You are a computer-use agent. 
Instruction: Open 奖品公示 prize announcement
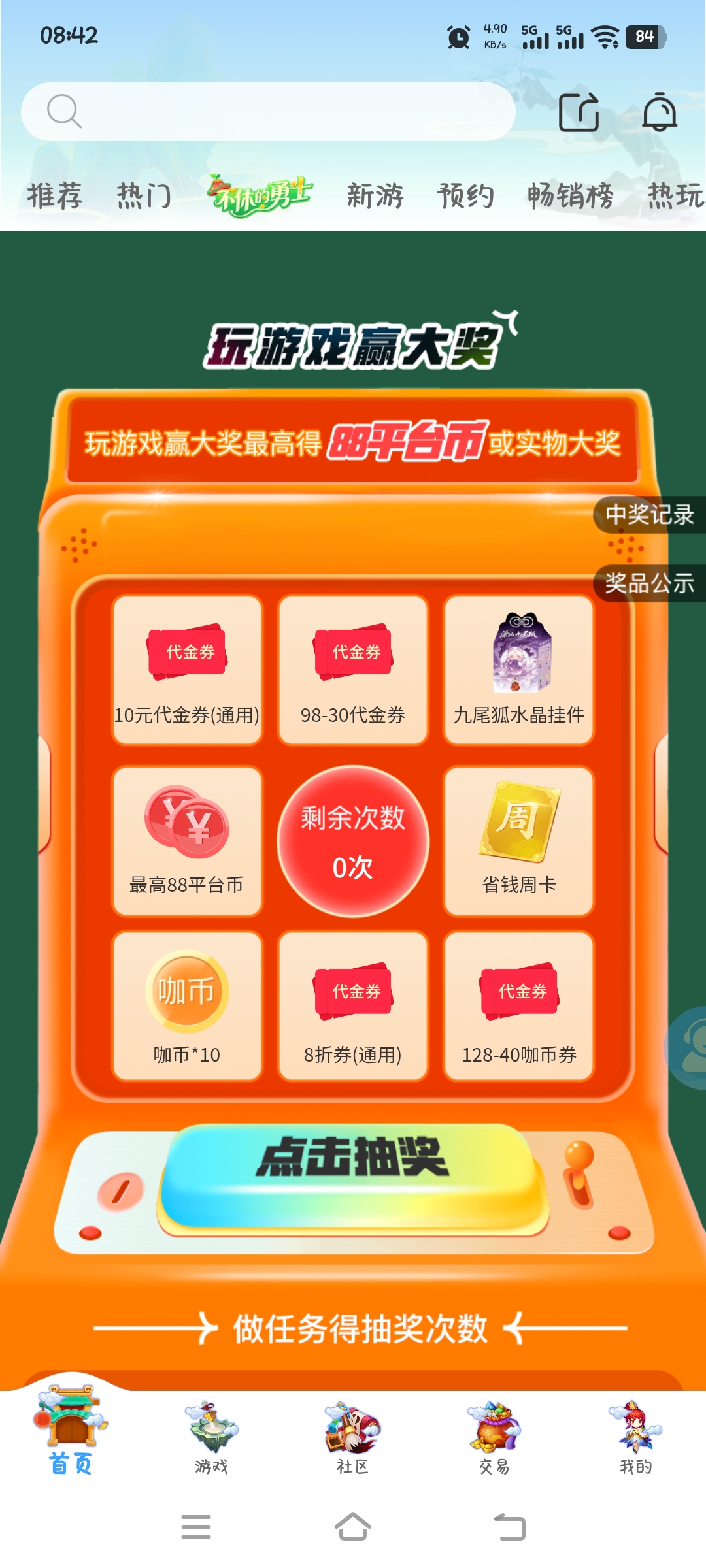tap(650, 583)
